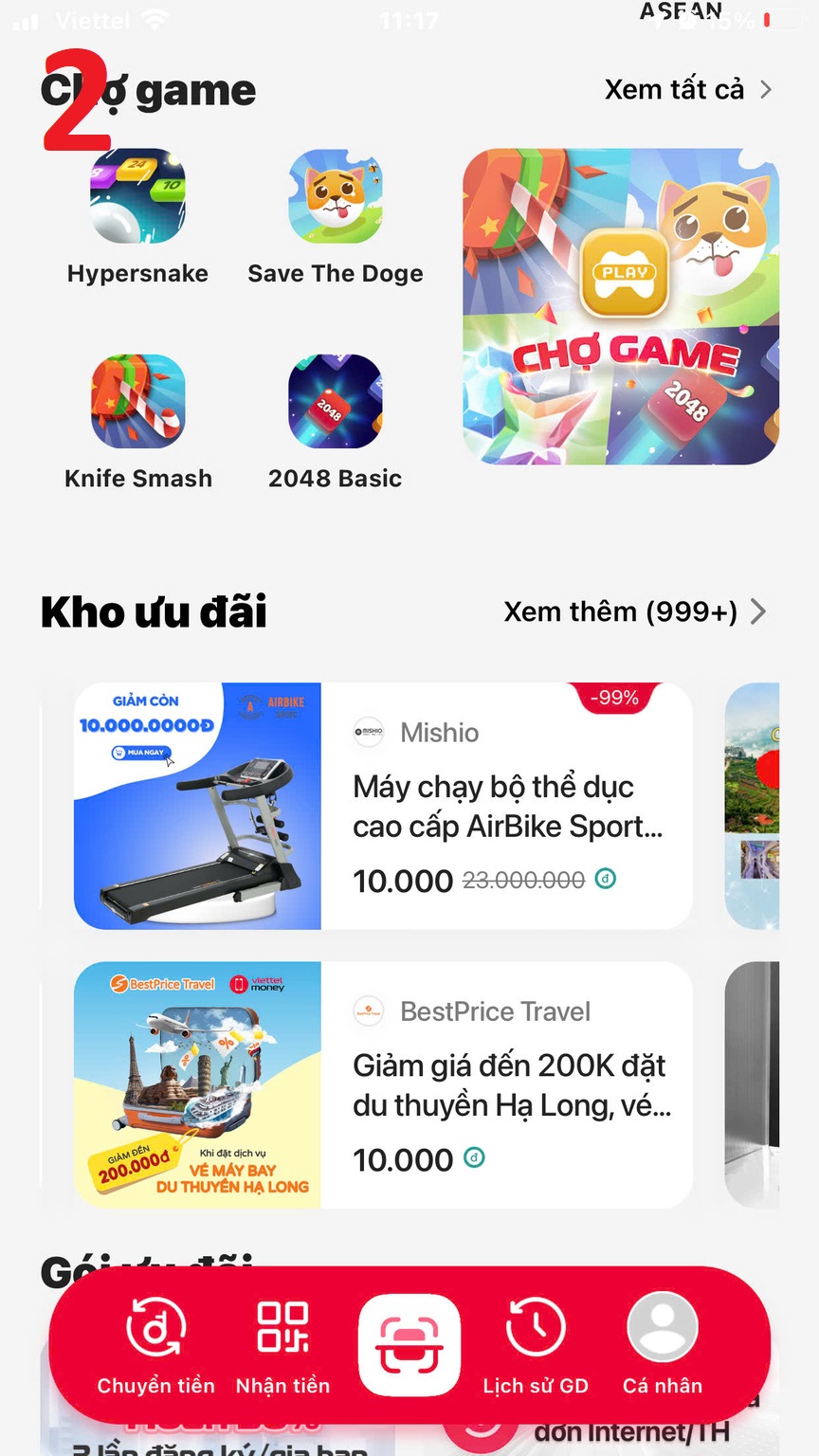View more offers via Xem thêm (999+)
The image size is (819, 1456).
pos(634,611)
